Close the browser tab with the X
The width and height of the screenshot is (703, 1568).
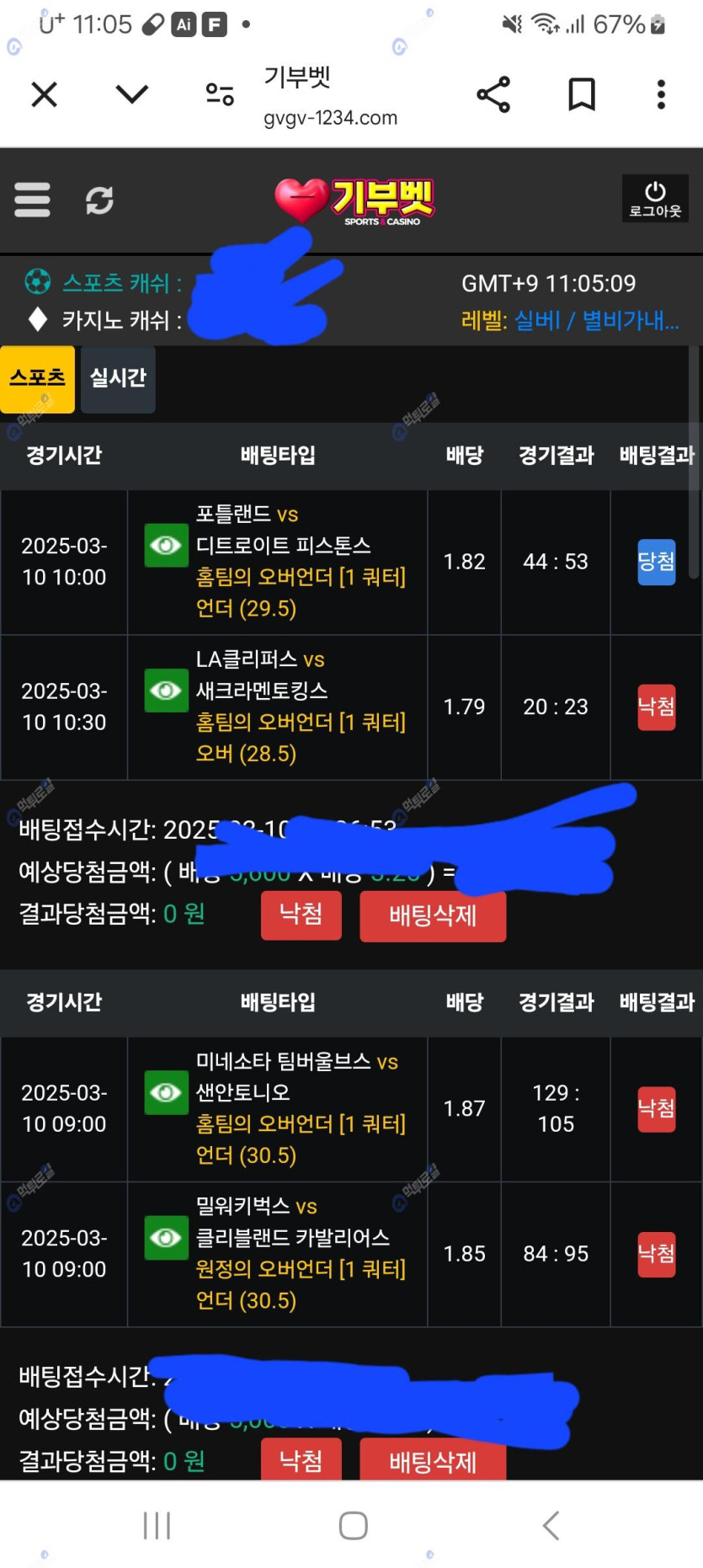(44, 94)
